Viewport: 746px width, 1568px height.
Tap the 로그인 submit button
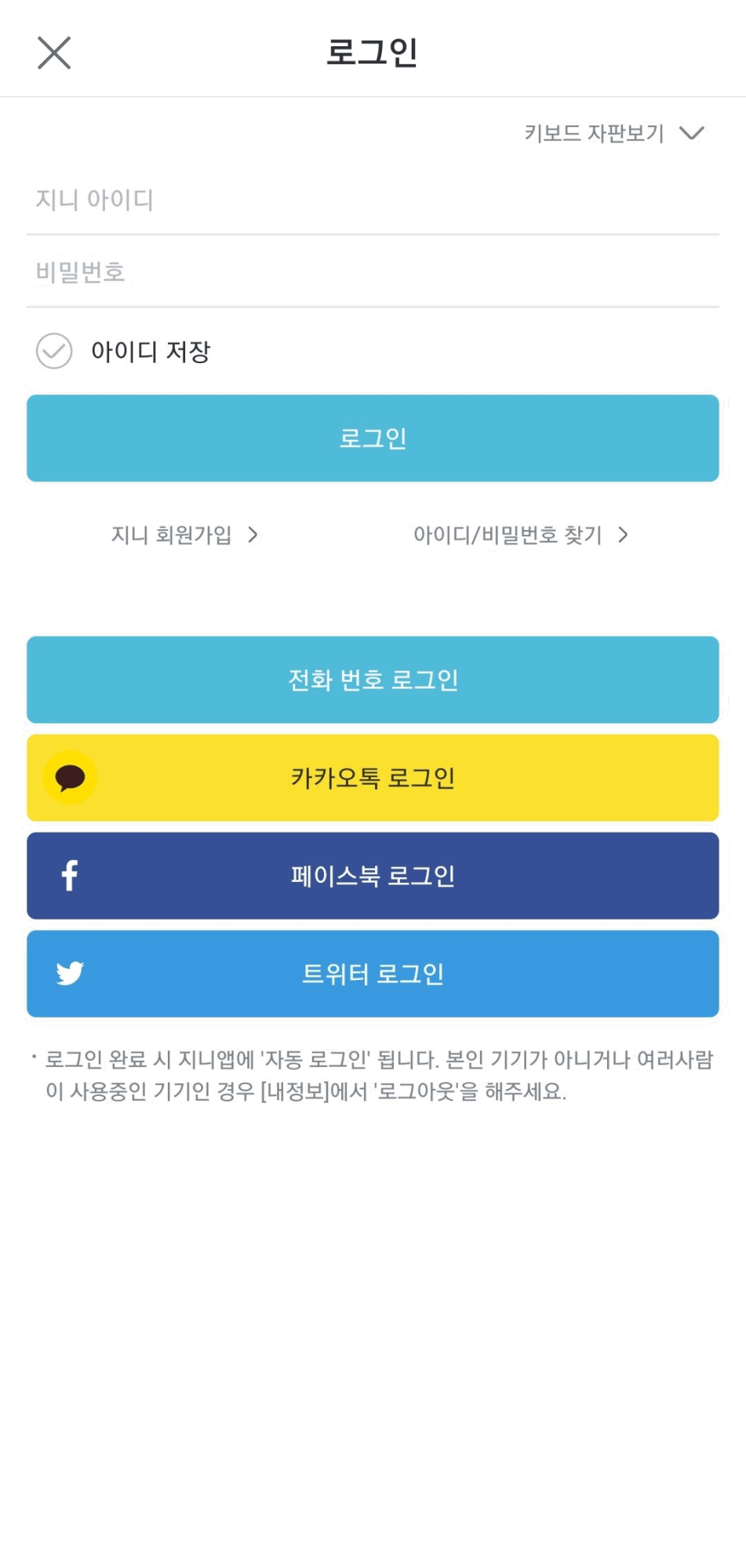[373, 438]
